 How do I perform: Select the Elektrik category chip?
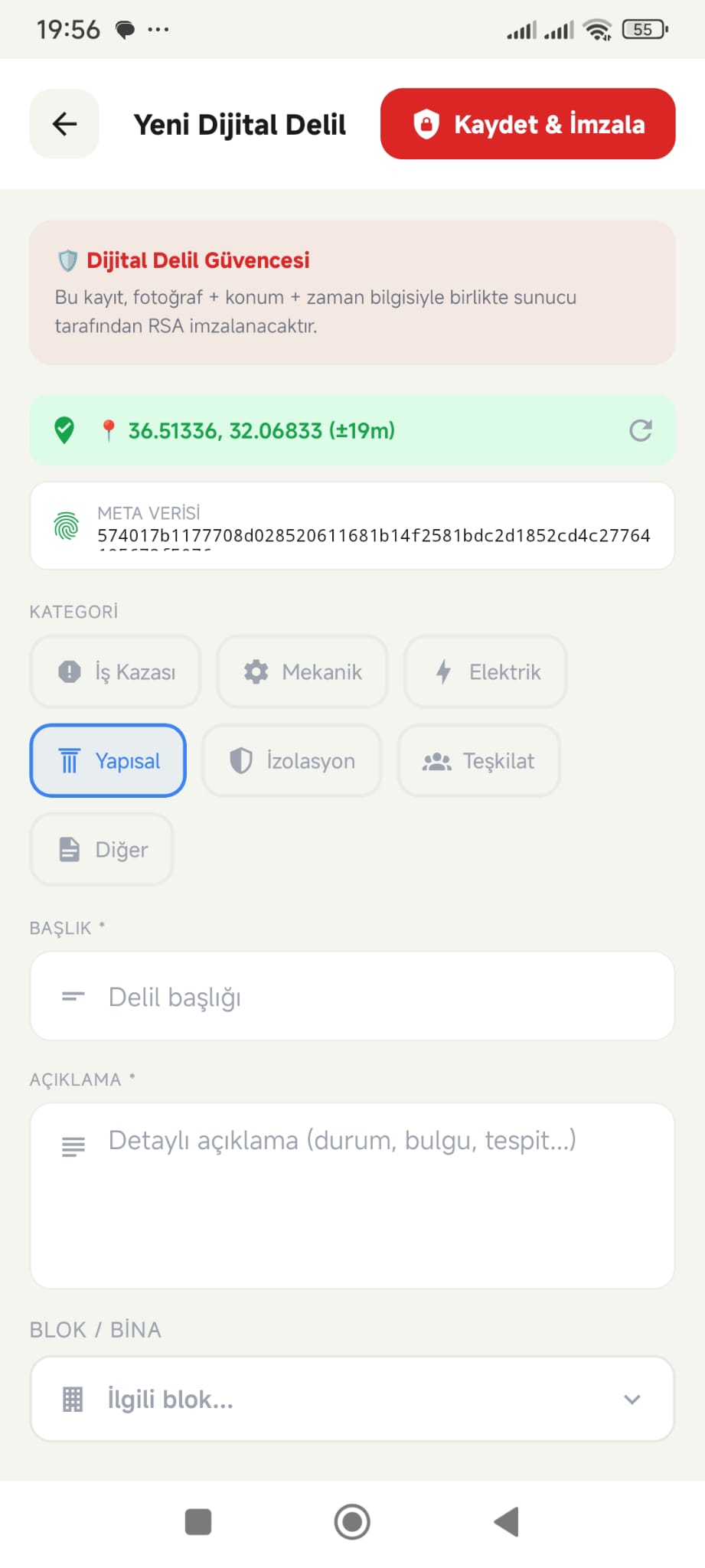[x=485, y=671]
